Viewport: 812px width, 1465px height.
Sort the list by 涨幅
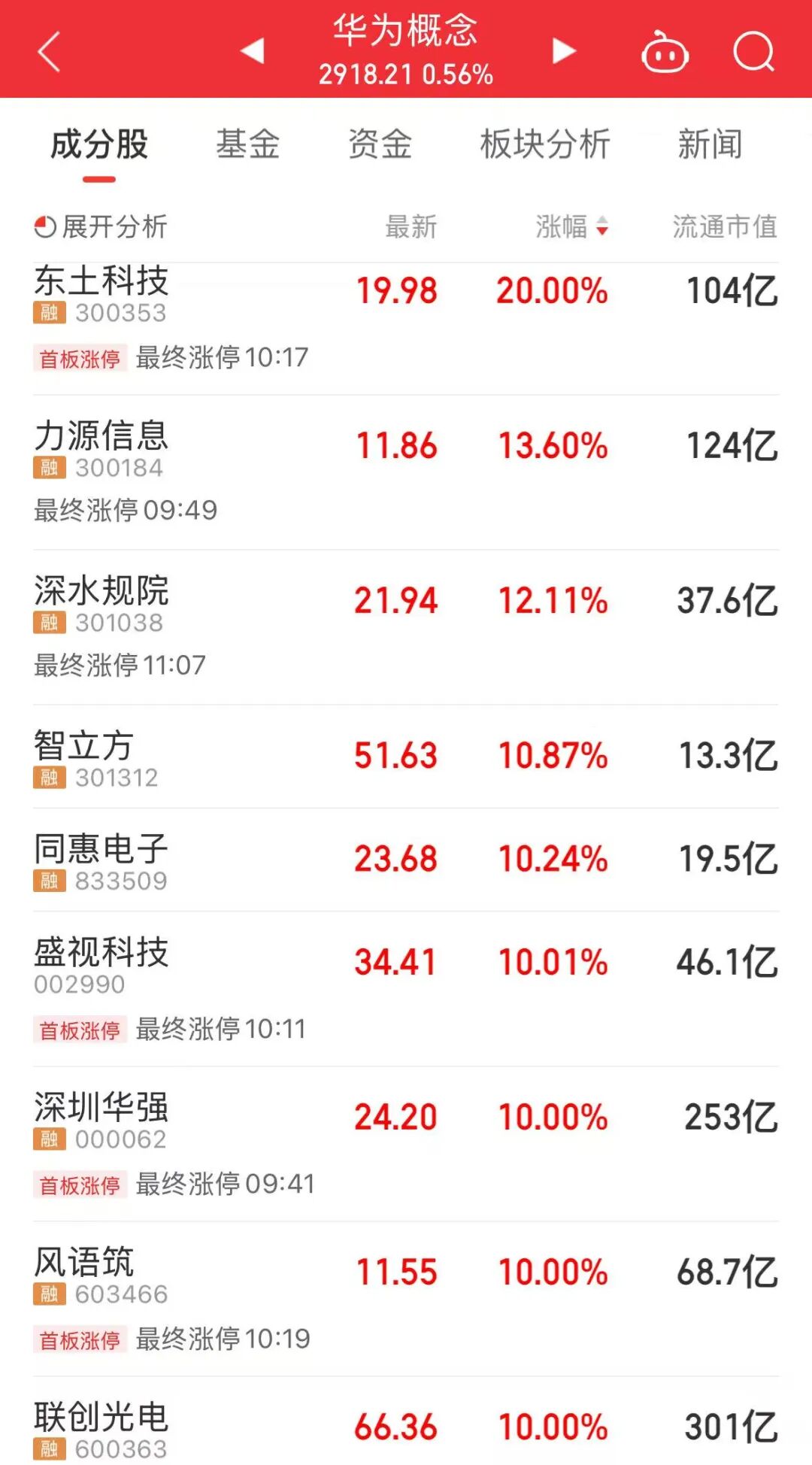pyautogui.click(x=571, y=226)
